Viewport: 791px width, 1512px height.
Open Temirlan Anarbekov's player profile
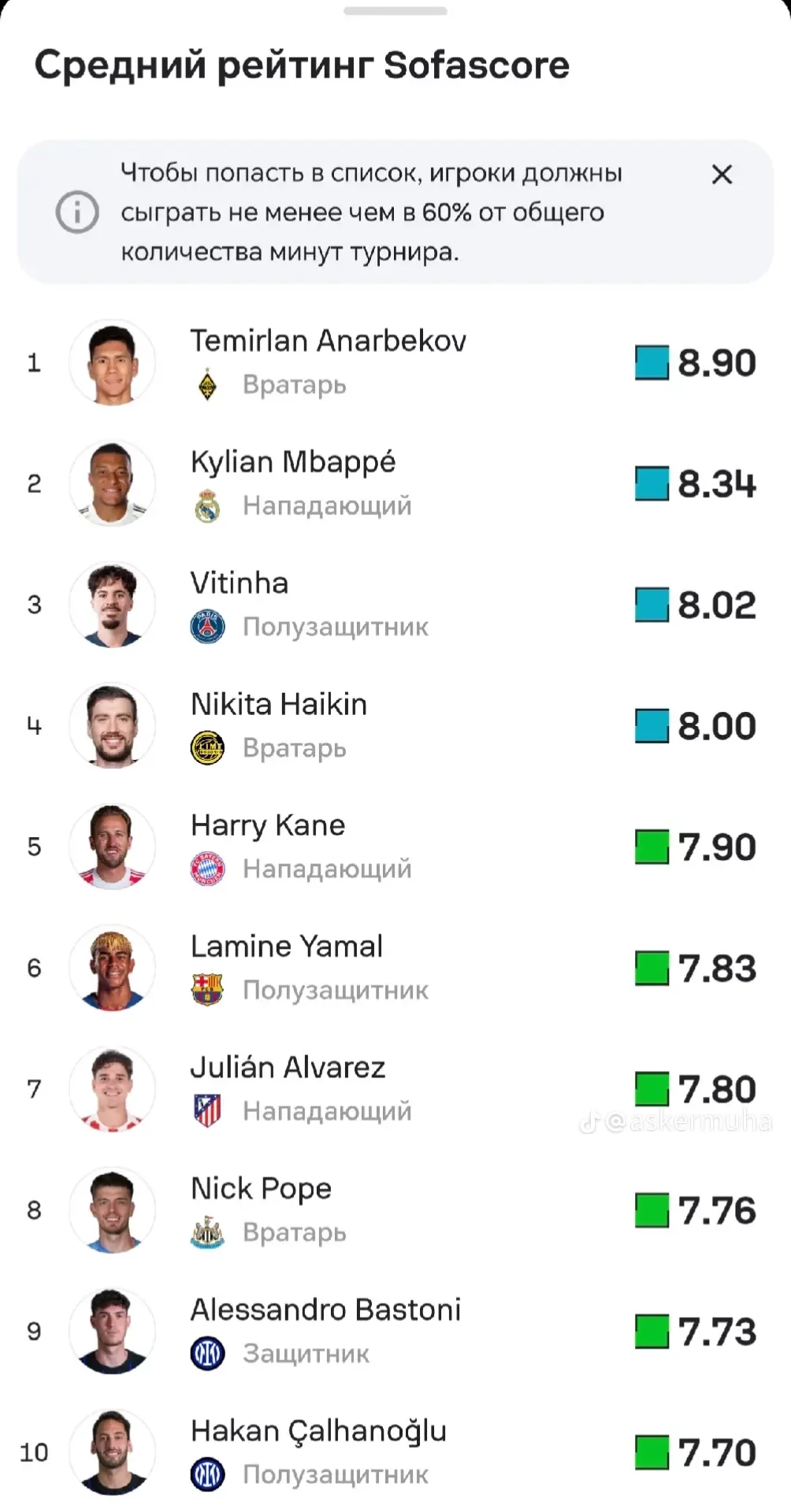click(328, 342)
